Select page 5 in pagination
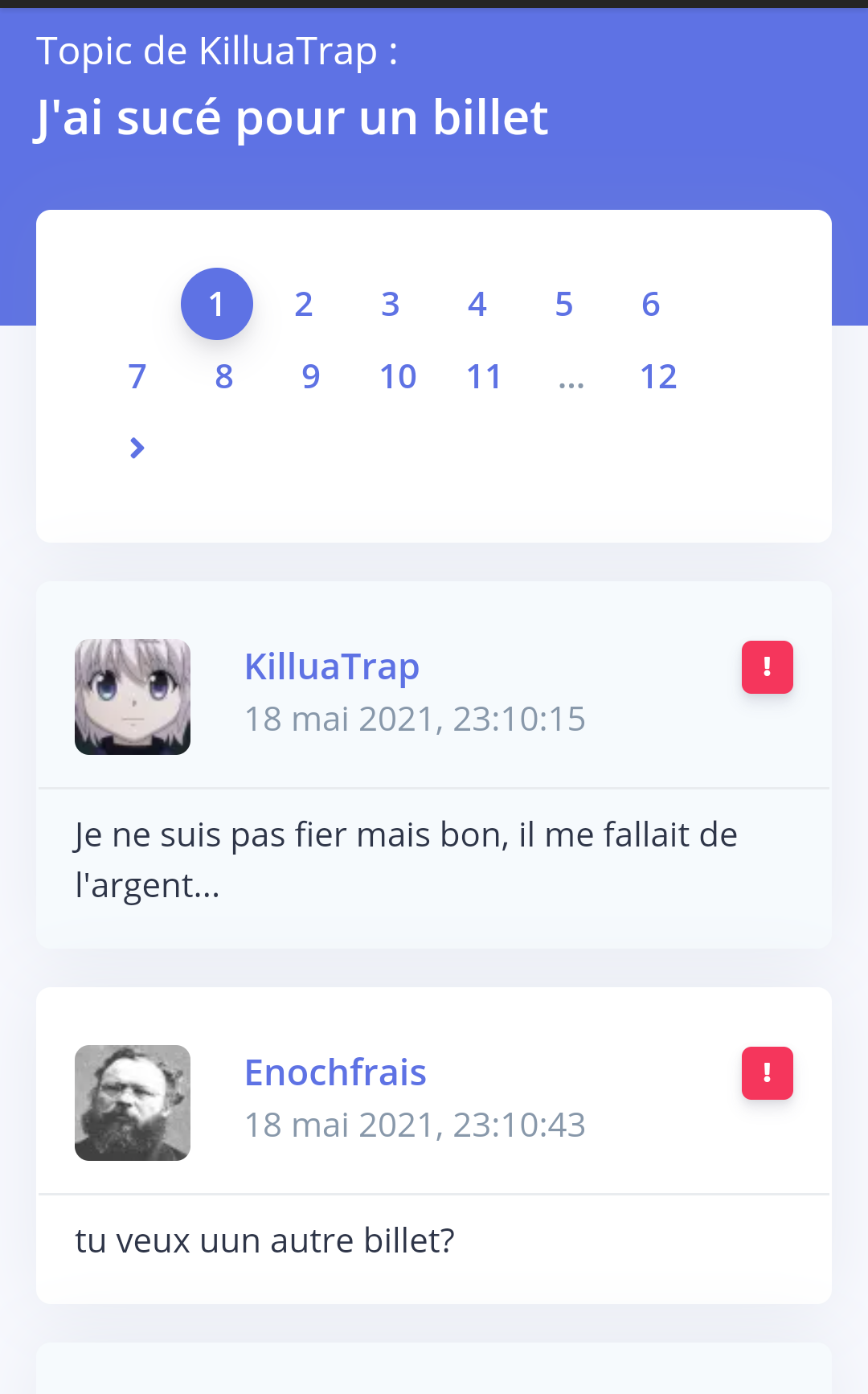868x1394 pixels. point(563,305)
